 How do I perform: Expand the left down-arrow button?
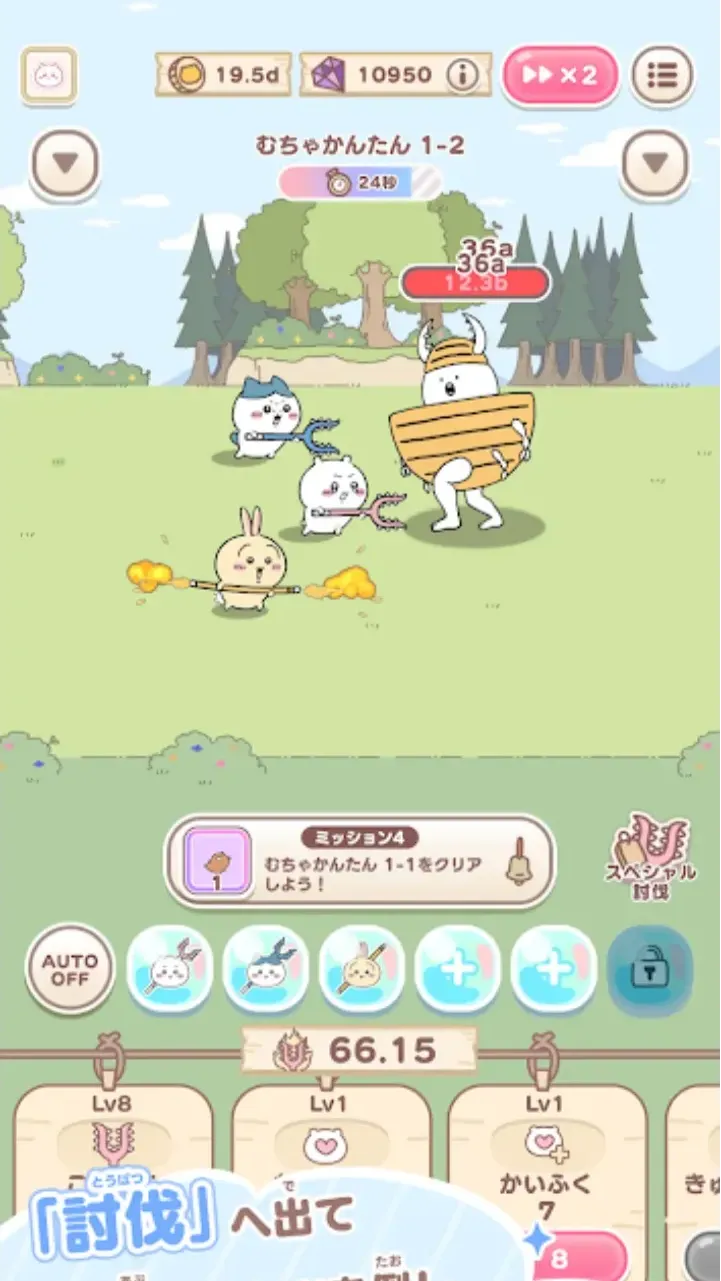point(65,162)
